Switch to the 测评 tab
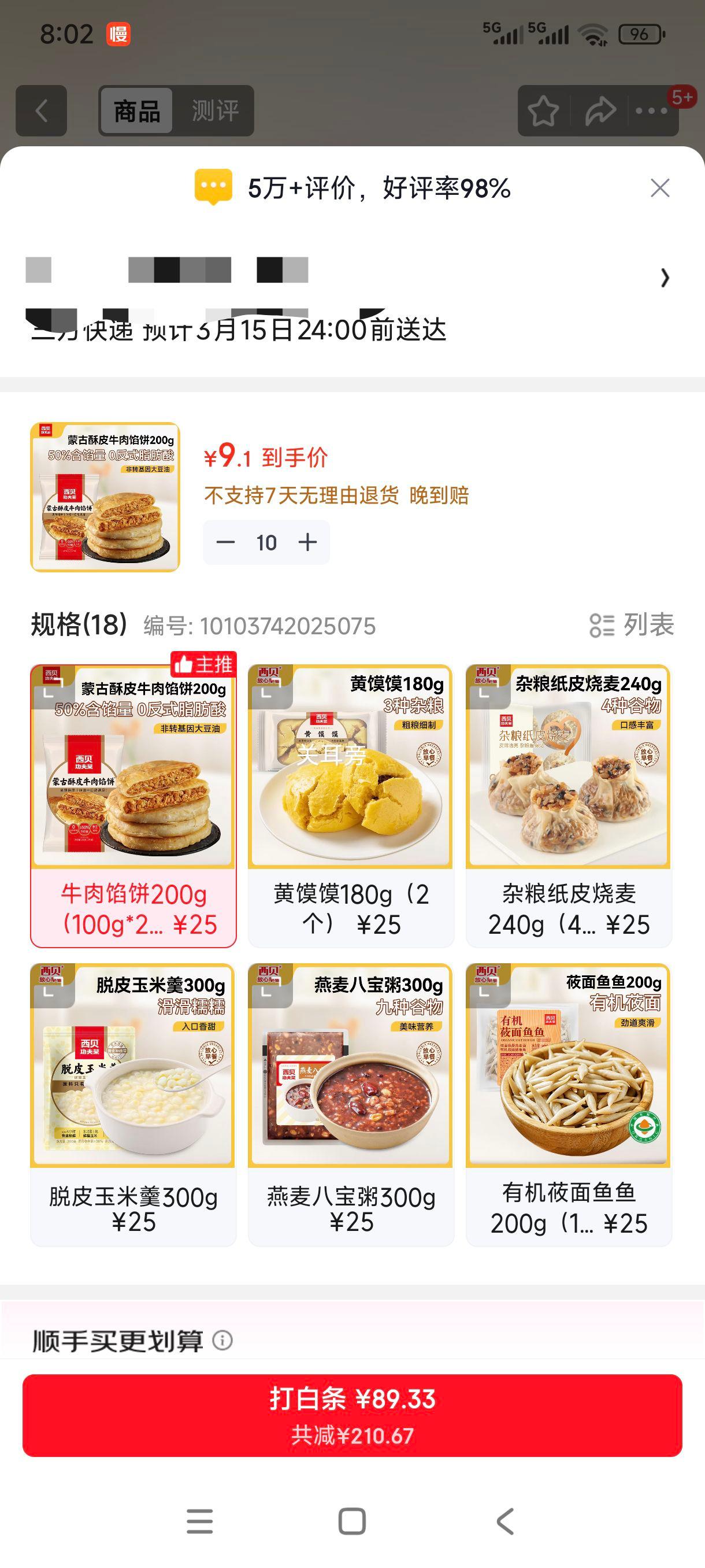This screenshot has width=705, height=1568. click(x=215, y=111)
